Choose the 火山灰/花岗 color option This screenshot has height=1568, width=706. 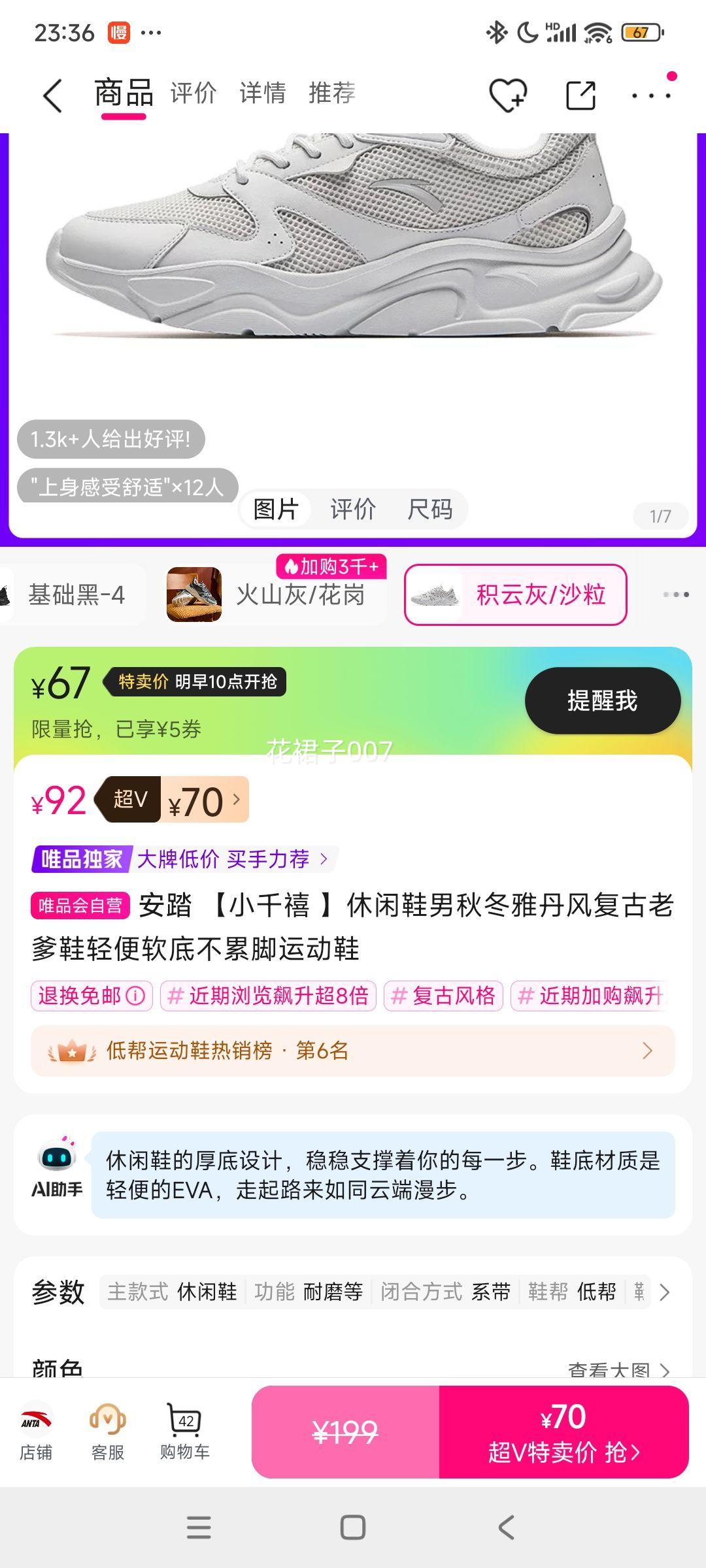point(276,595)
